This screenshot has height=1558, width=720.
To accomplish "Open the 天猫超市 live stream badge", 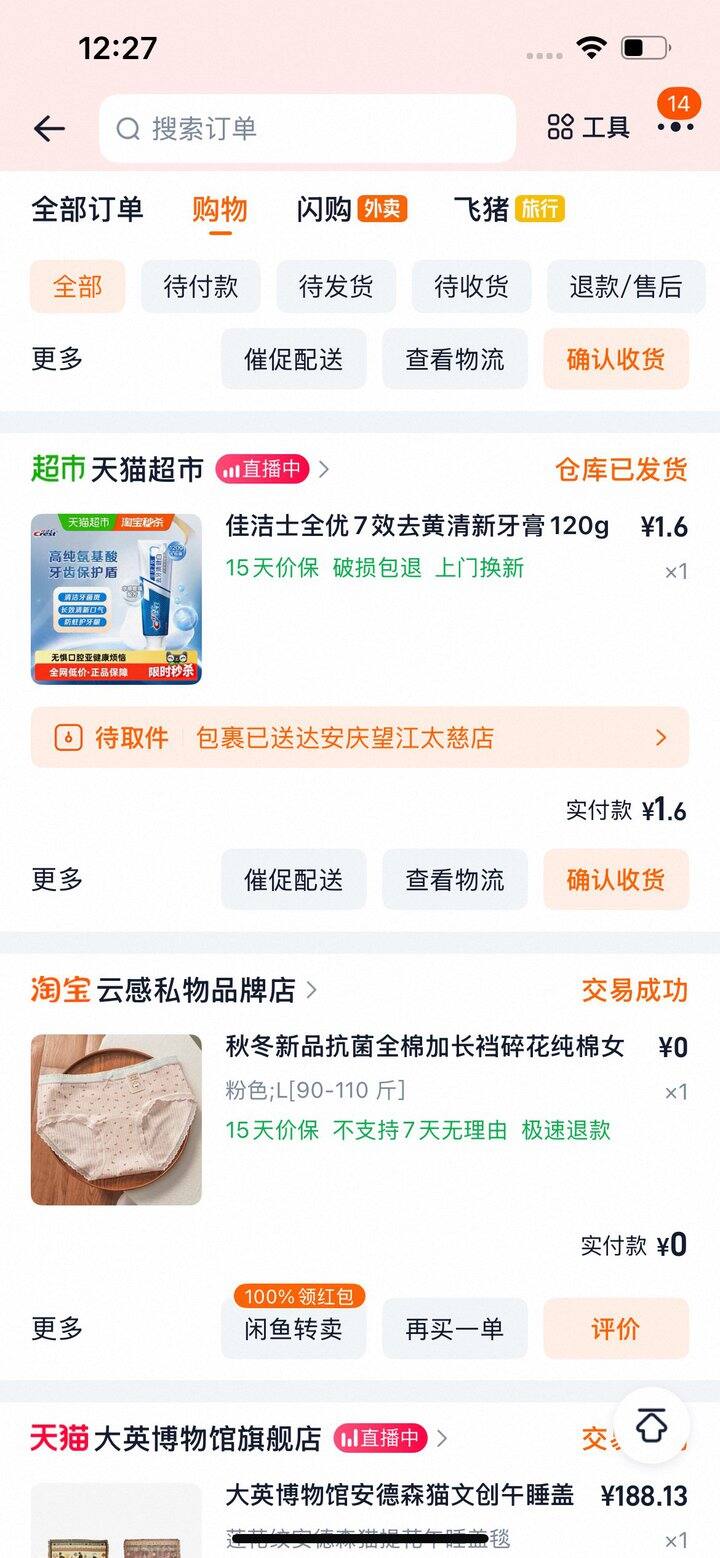I will (x=260, y=468).
